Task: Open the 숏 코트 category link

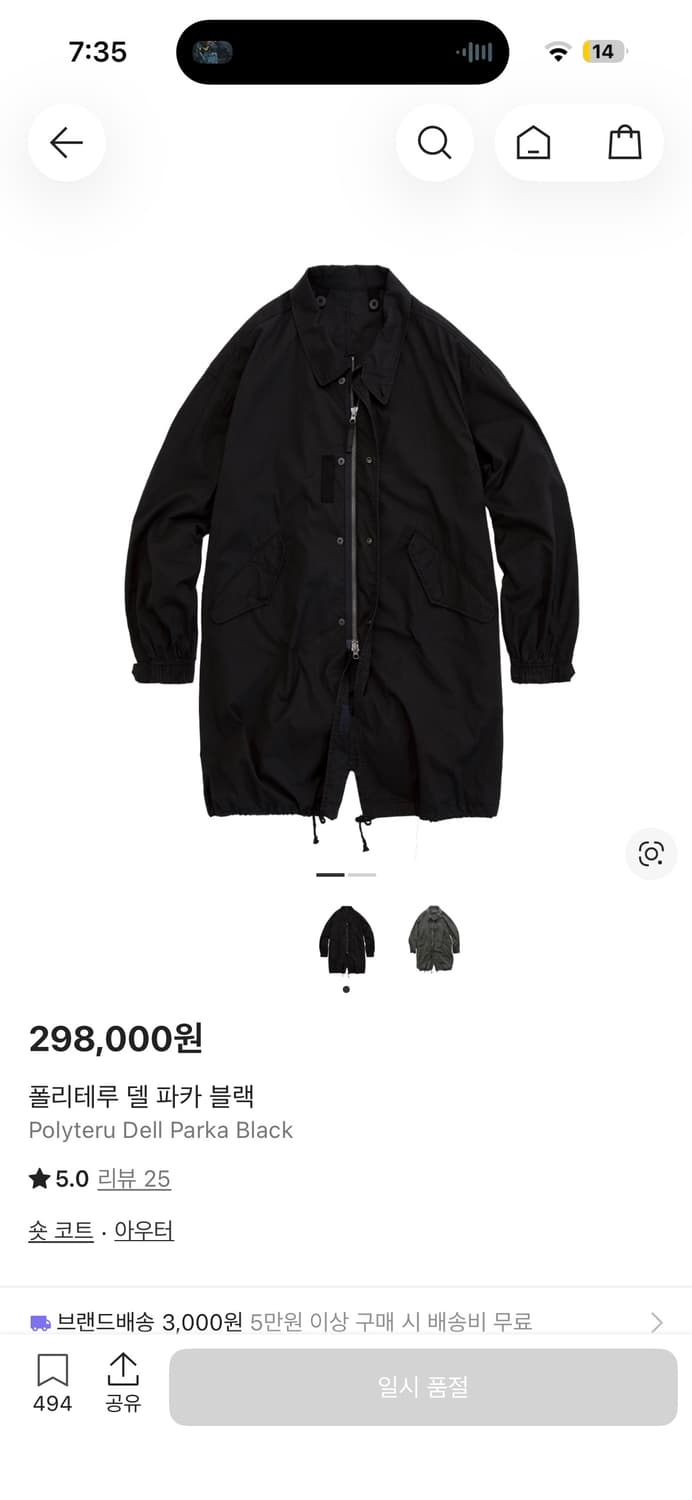Action: pyautogui.click(x=61, y=1231)
